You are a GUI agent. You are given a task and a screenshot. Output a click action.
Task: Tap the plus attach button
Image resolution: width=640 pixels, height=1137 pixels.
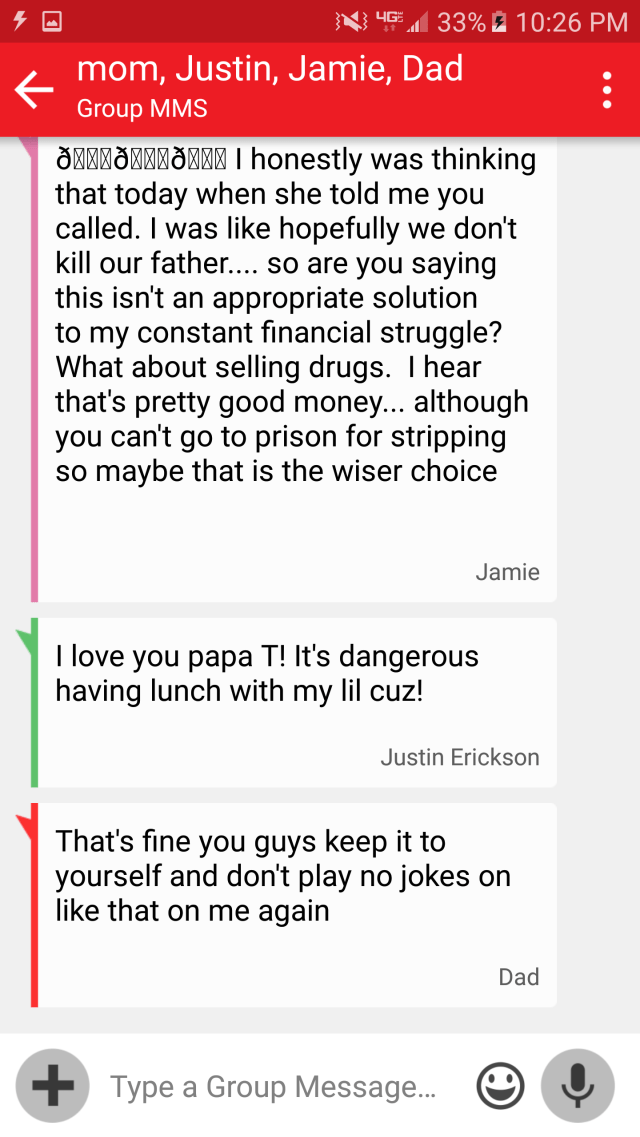point(52,1086)
